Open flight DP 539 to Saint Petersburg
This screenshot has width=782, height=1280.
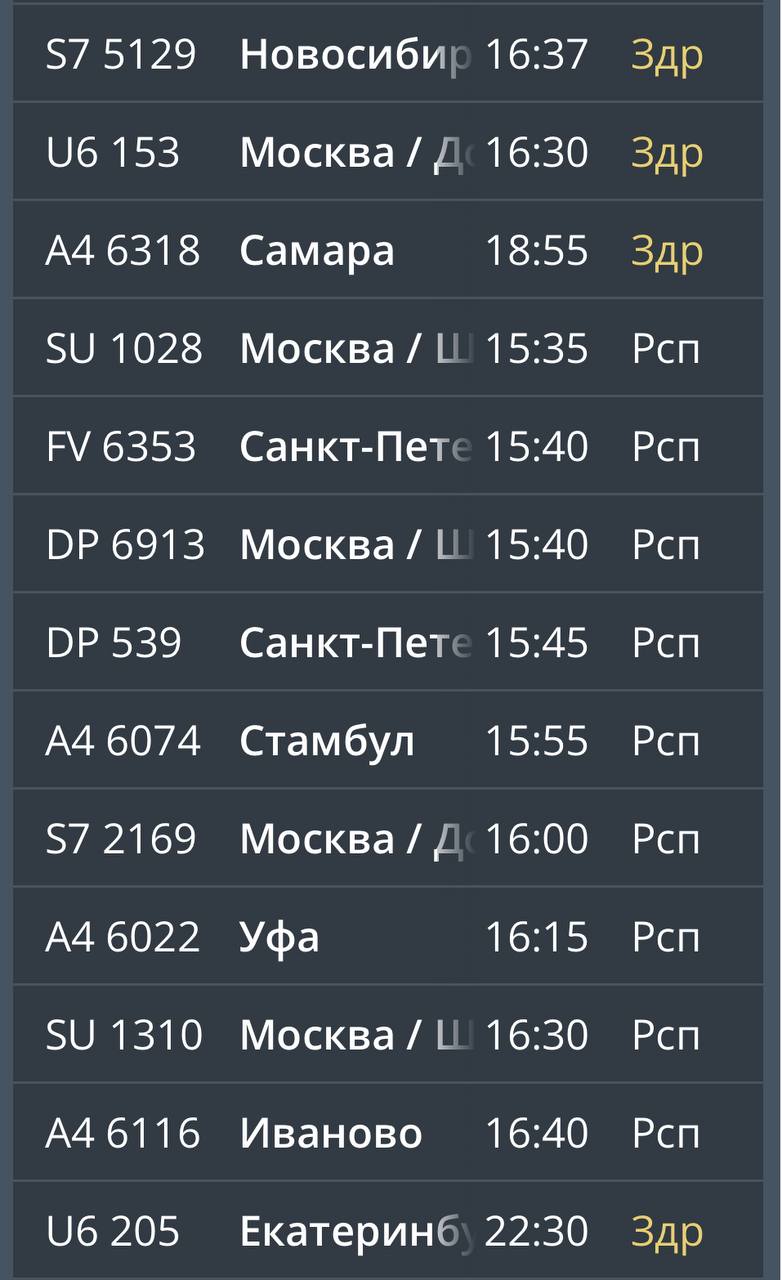tap(388, 642)
